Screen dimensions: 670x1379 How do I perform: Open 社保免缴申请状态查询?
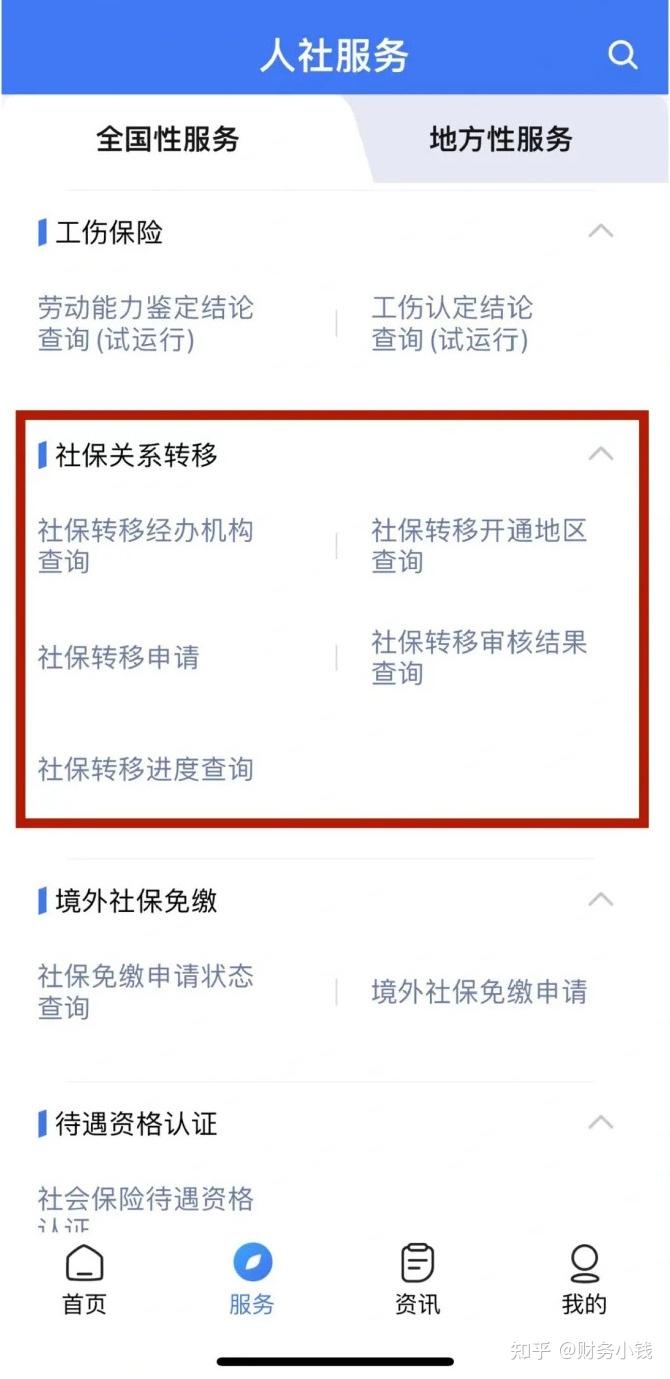click(x=146, y=991)
